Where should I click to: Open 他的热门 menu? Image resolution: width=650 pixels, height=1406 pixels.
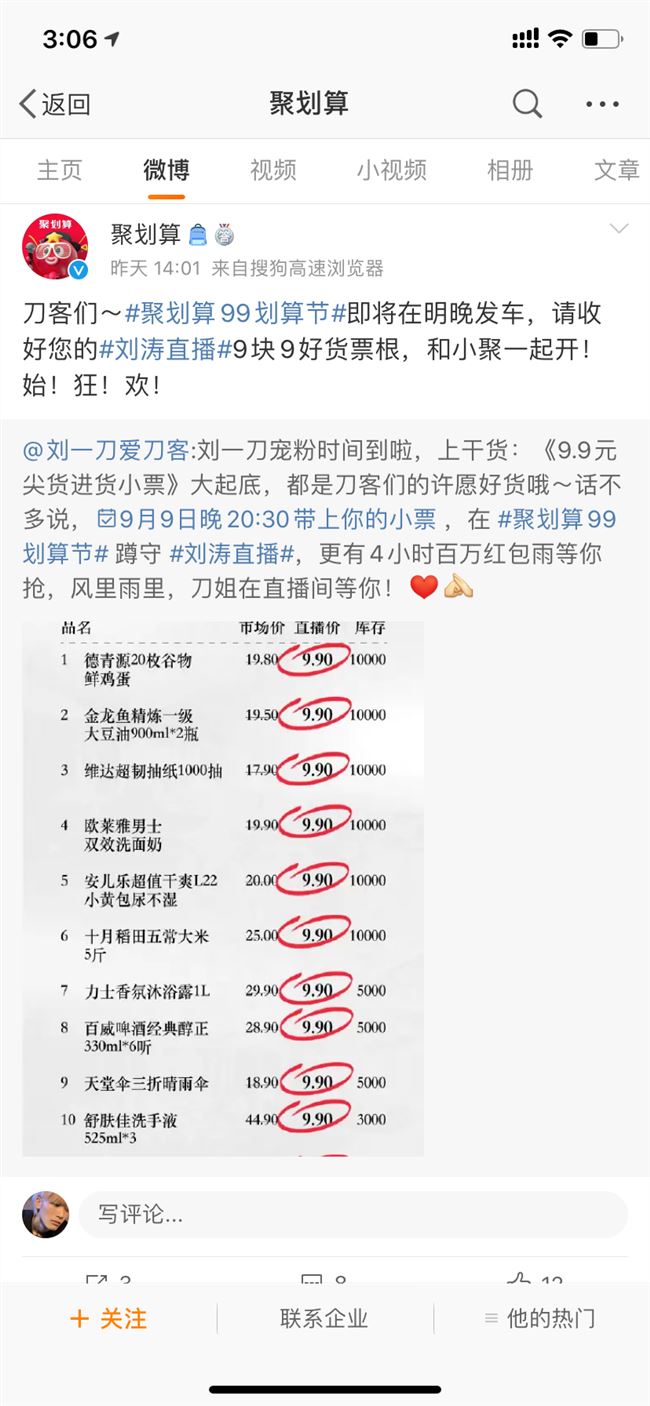(x=540, y=1318)
